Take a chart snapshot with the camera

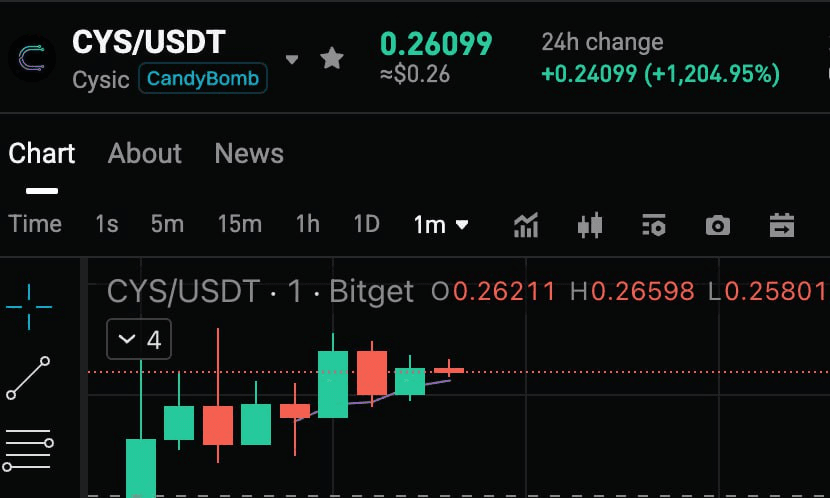coord(717,225)
